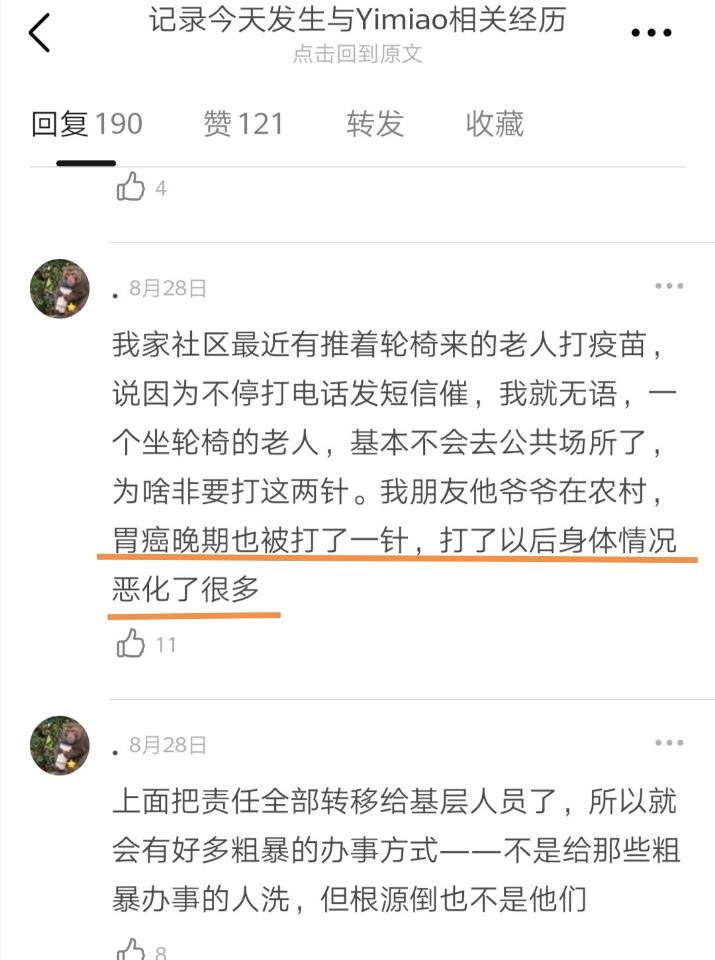Open options for the 我家社区 comment

click(668, 287)
